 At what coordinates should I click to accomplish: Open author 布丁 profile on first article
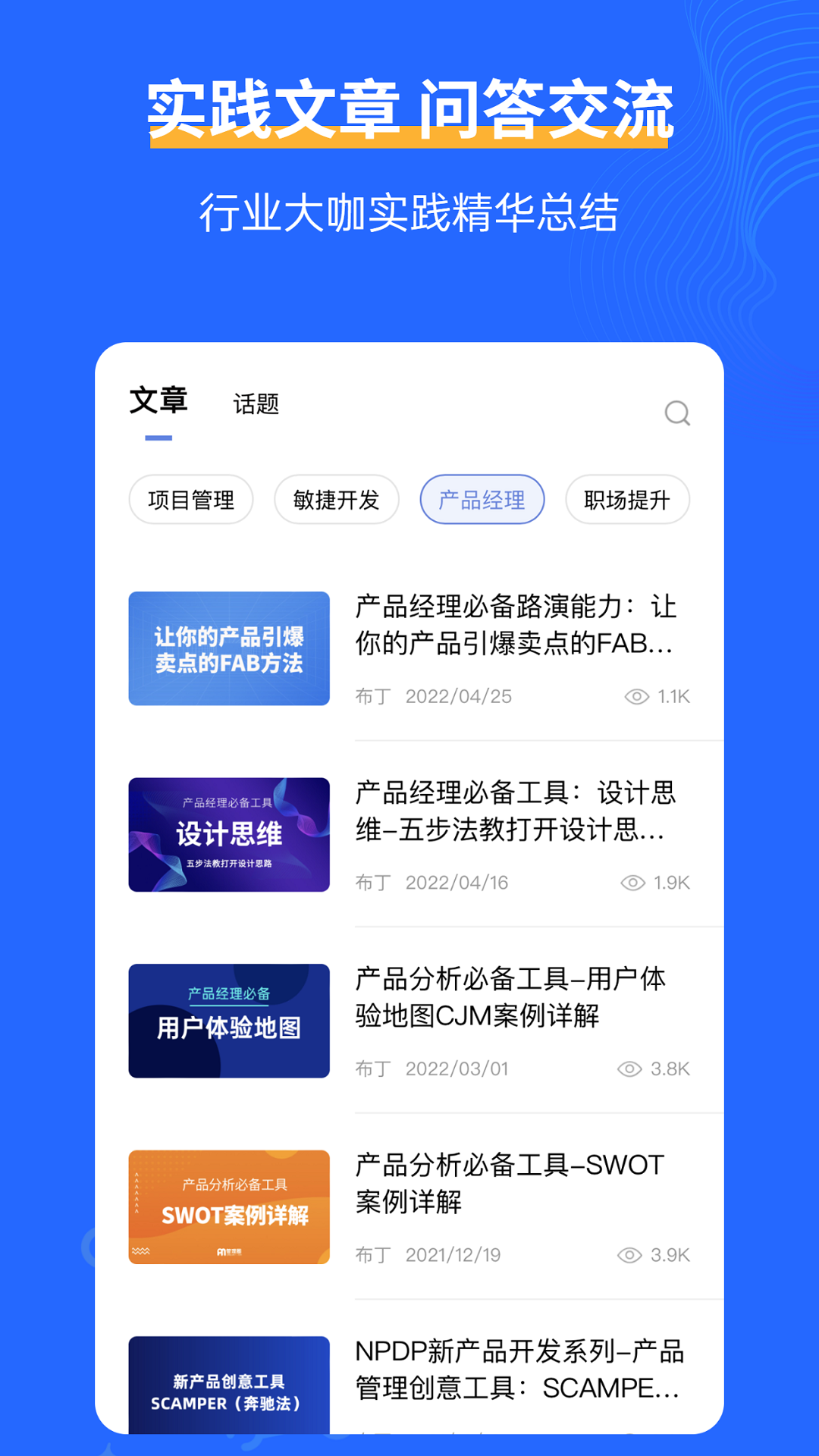(x=371, y=697)
